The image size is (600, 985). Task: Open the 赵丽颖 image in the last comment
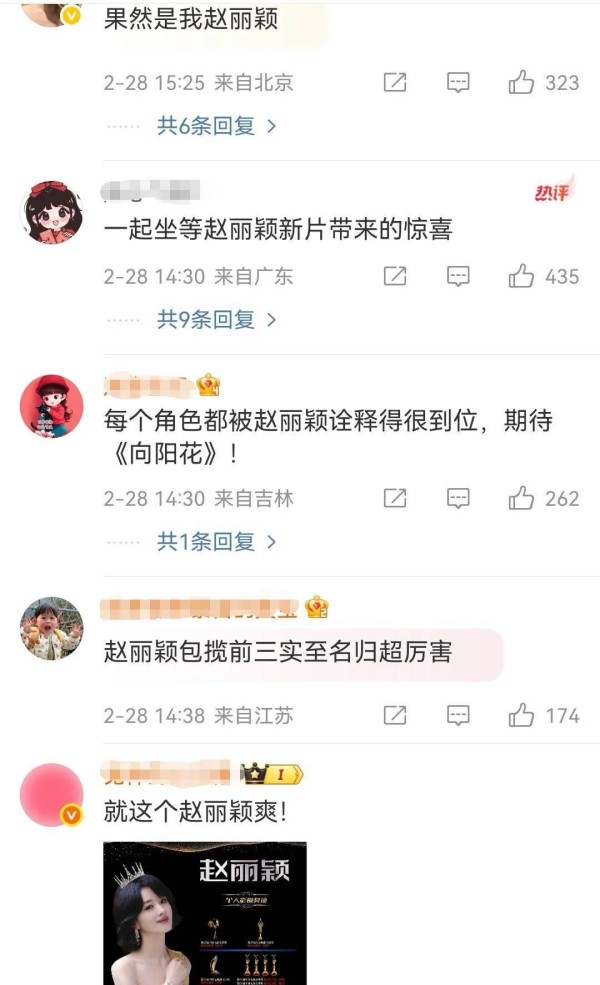[205, 913]
